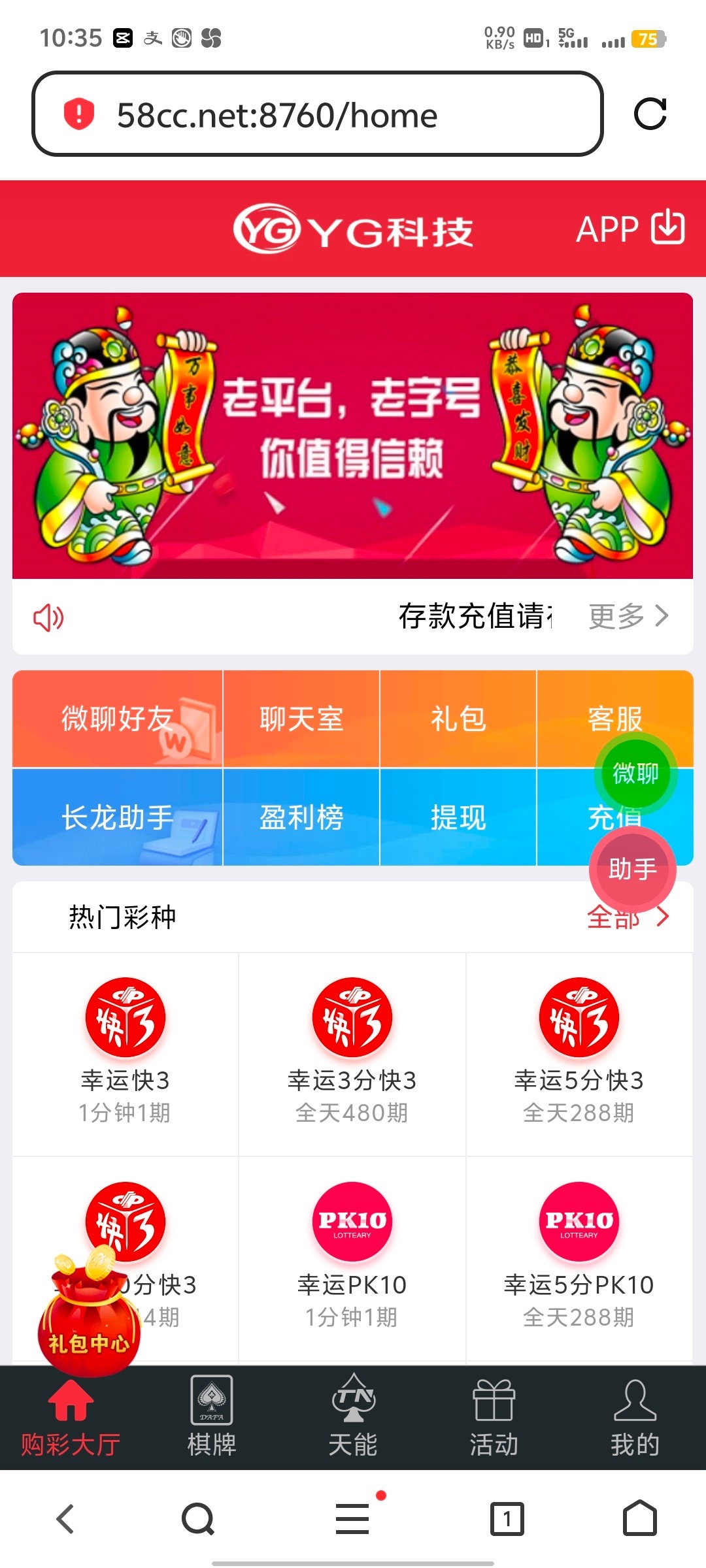Open 长龙助手

click(x=118, y=817)
